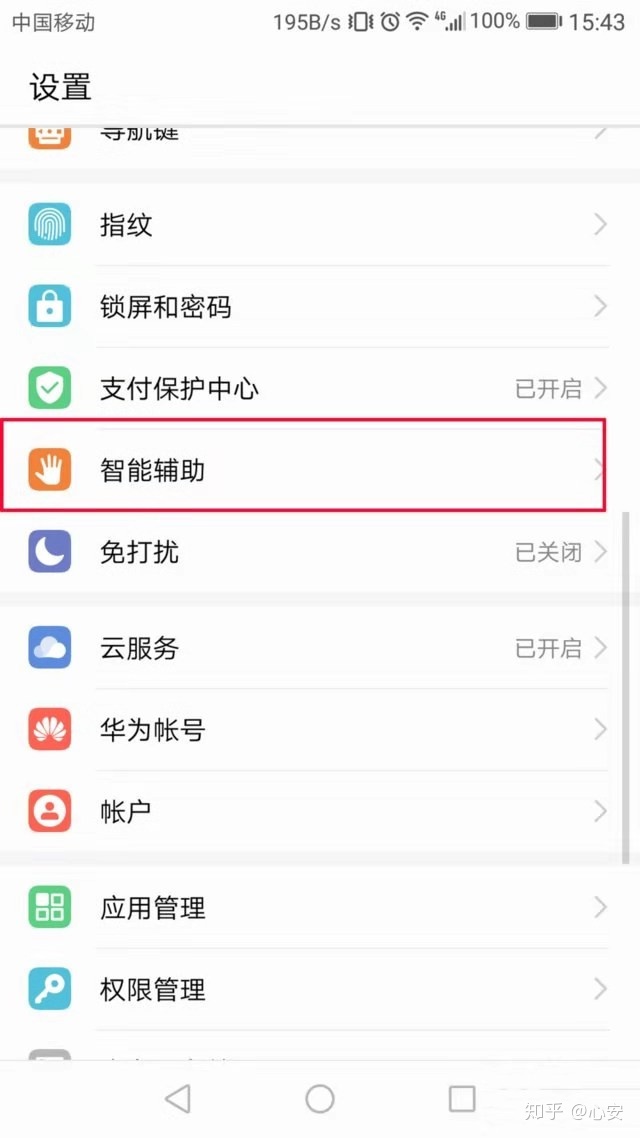Screen dimensions: 640x1138
Task: Tap the system back button
Action: tap(178, 1099)
